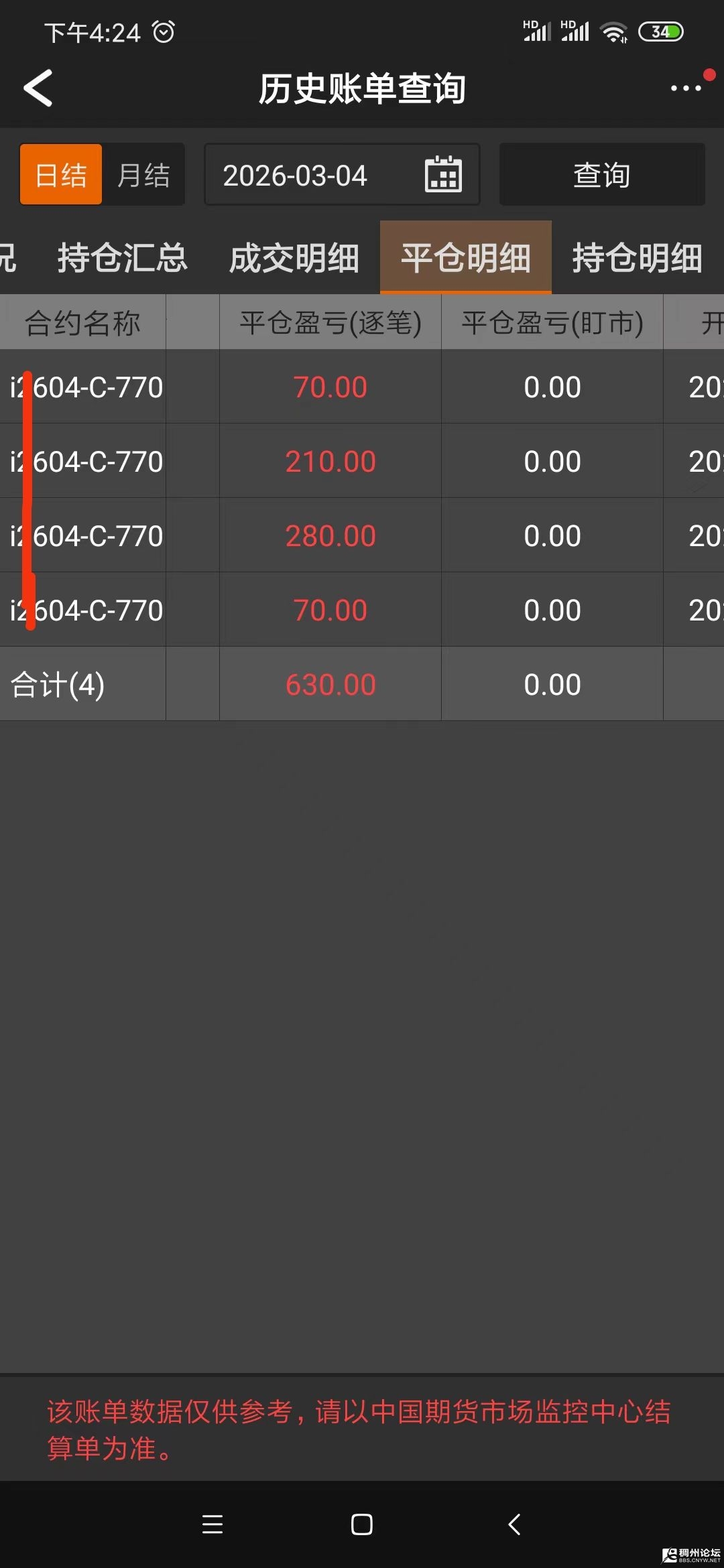Select the 日结 daily statement option

click(61, 175)
